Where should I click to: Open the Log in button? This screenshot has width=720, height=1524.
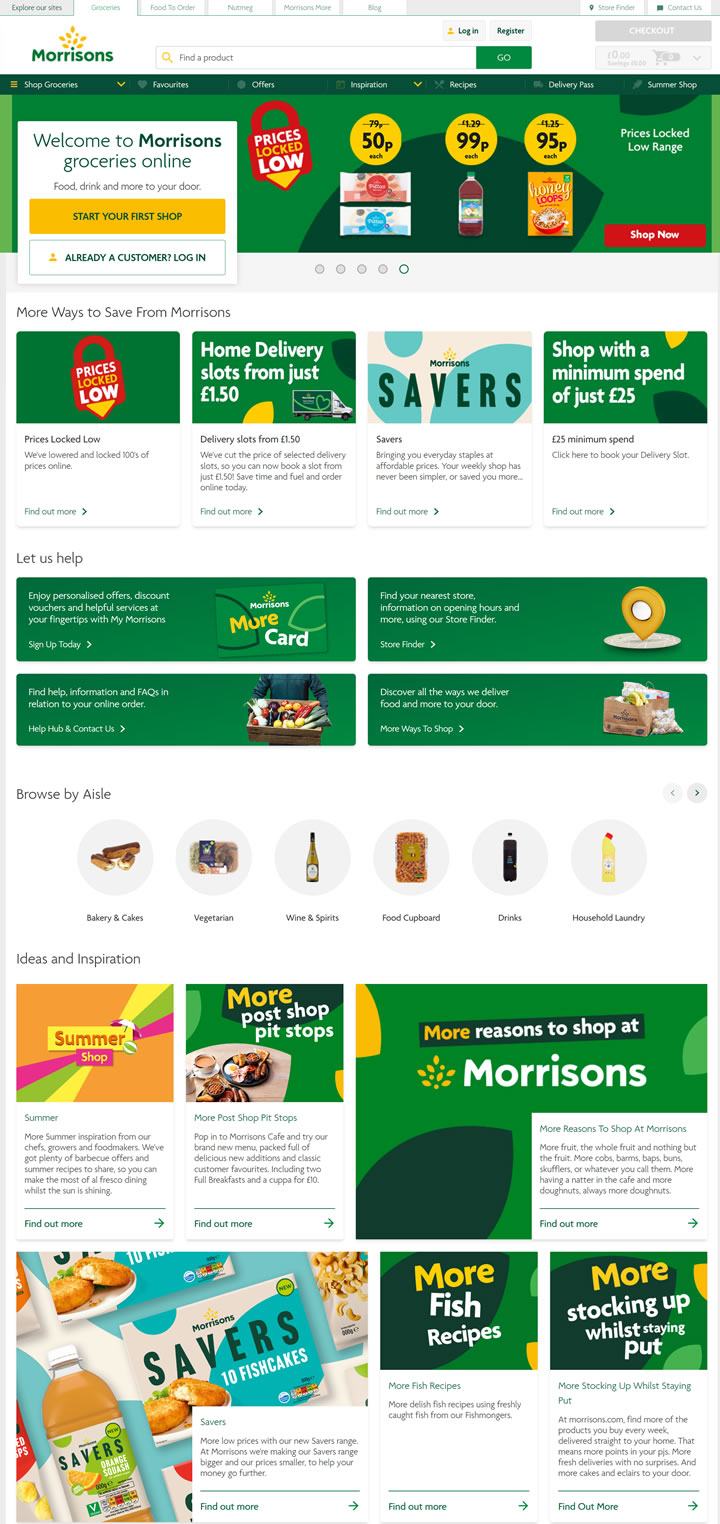(463, 31)
